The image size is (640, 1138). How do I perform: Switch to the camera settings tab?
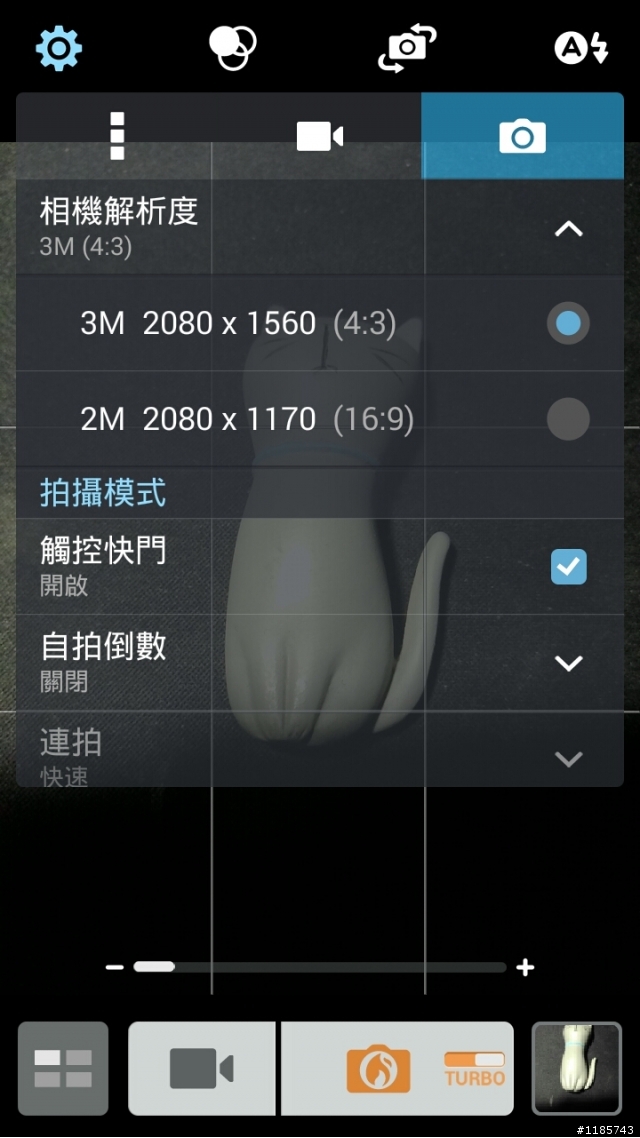[522, 136]
